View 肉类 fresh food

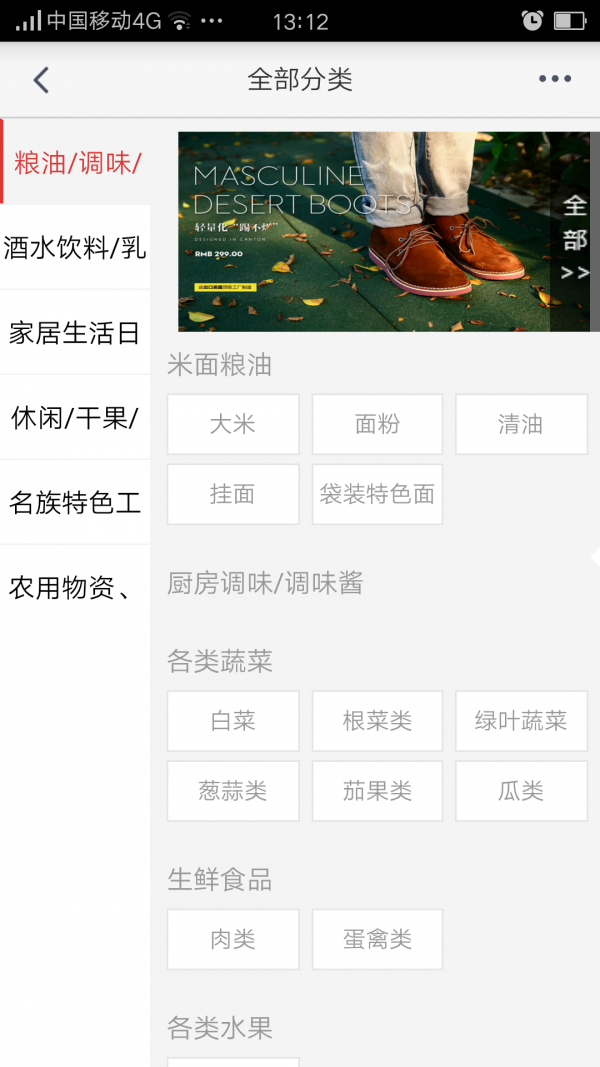point(233,939)
